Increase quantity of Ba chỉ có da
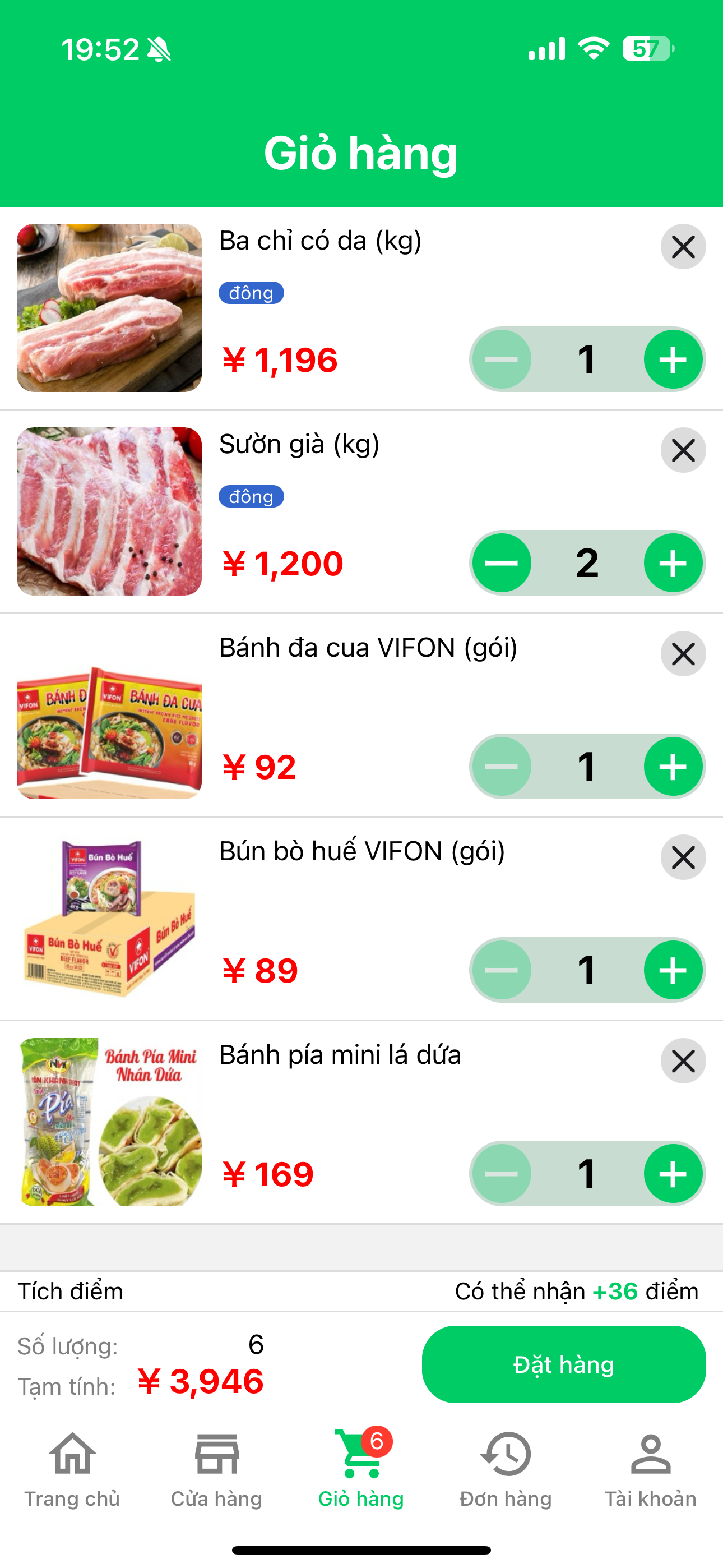Image resolution: width=723 pixels, height=1568 pixels. pos(673,359)
